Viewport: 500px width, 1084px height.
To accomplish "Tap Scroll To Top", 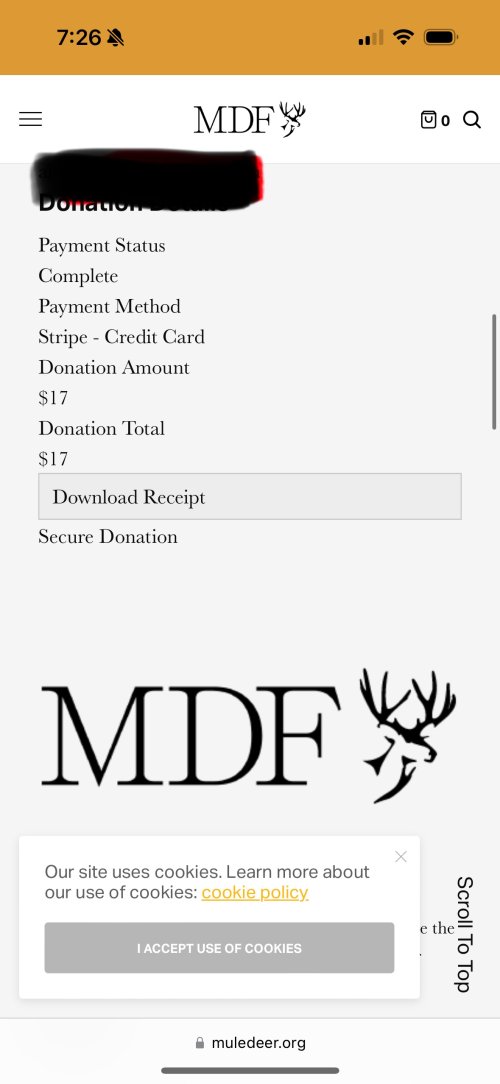I will pos(465,934).
